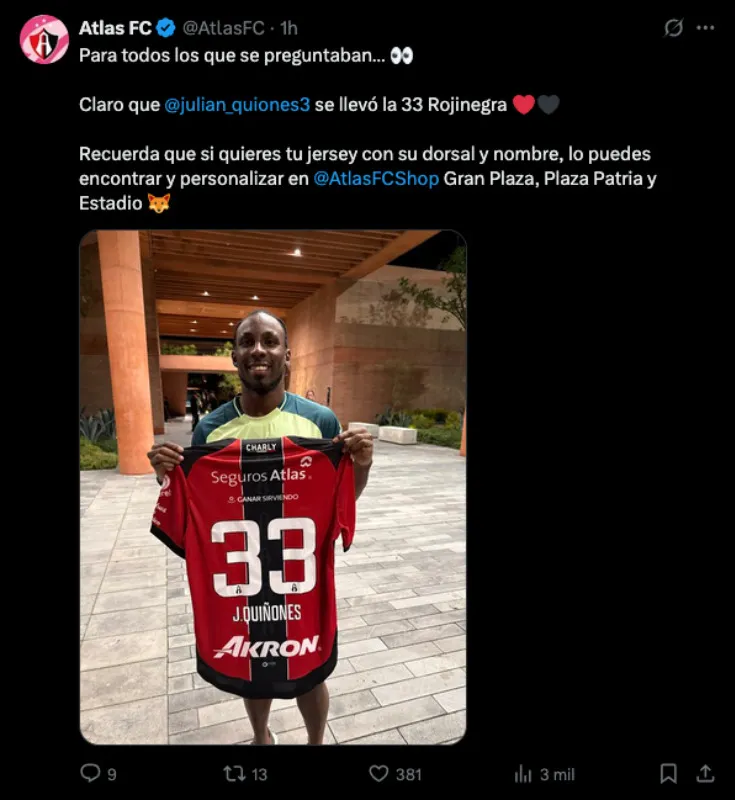This screenshot has width=735, height=800.
Task: Open the Atlas FC account name
Action: (x=115, y=28)
